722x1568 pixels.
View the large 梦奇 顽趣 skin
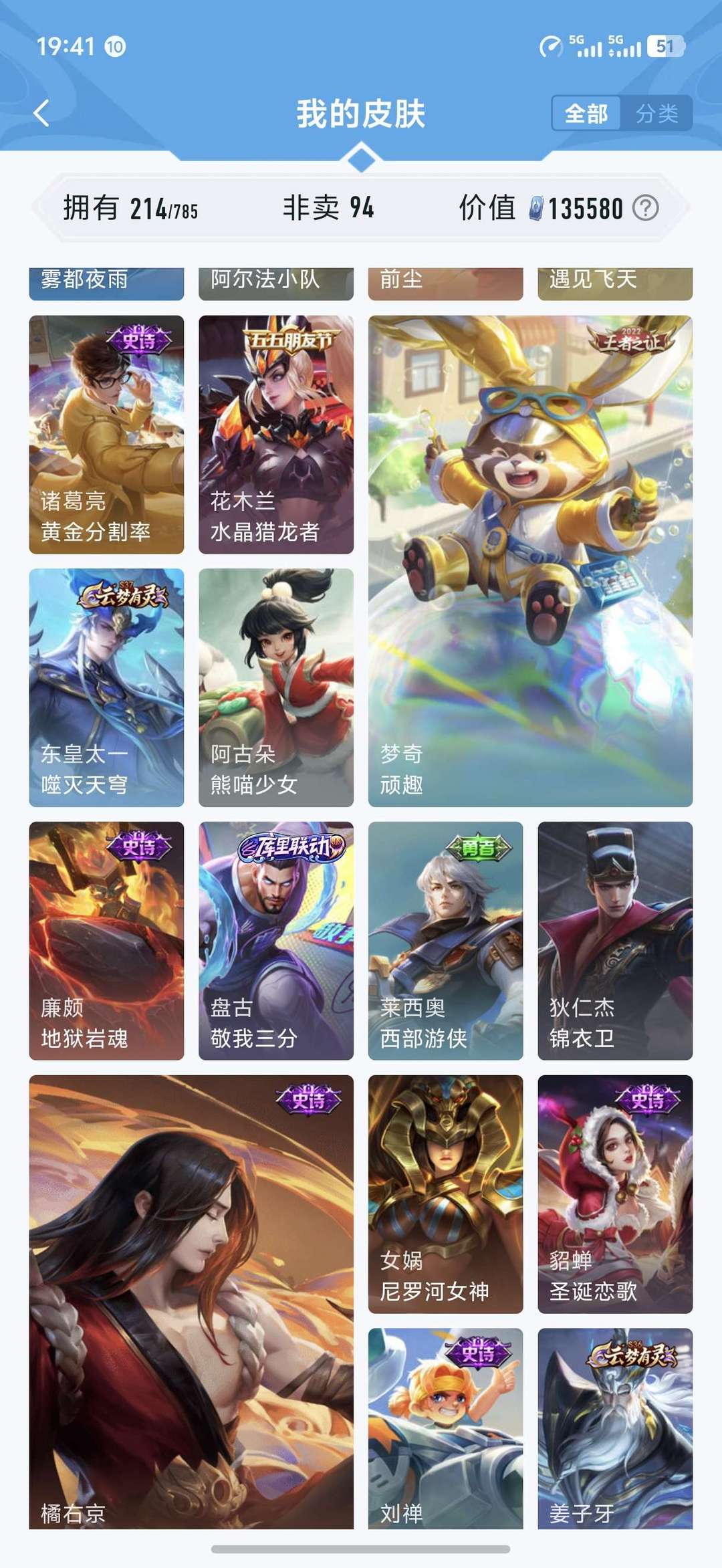530,561
